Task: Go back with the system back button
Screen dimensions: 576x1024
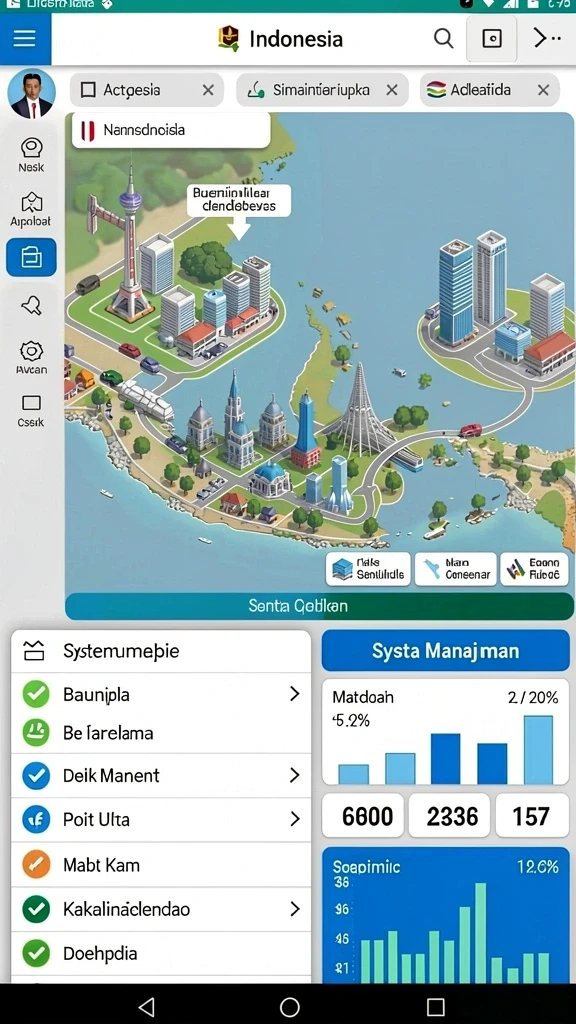Action: [146, 1006]
